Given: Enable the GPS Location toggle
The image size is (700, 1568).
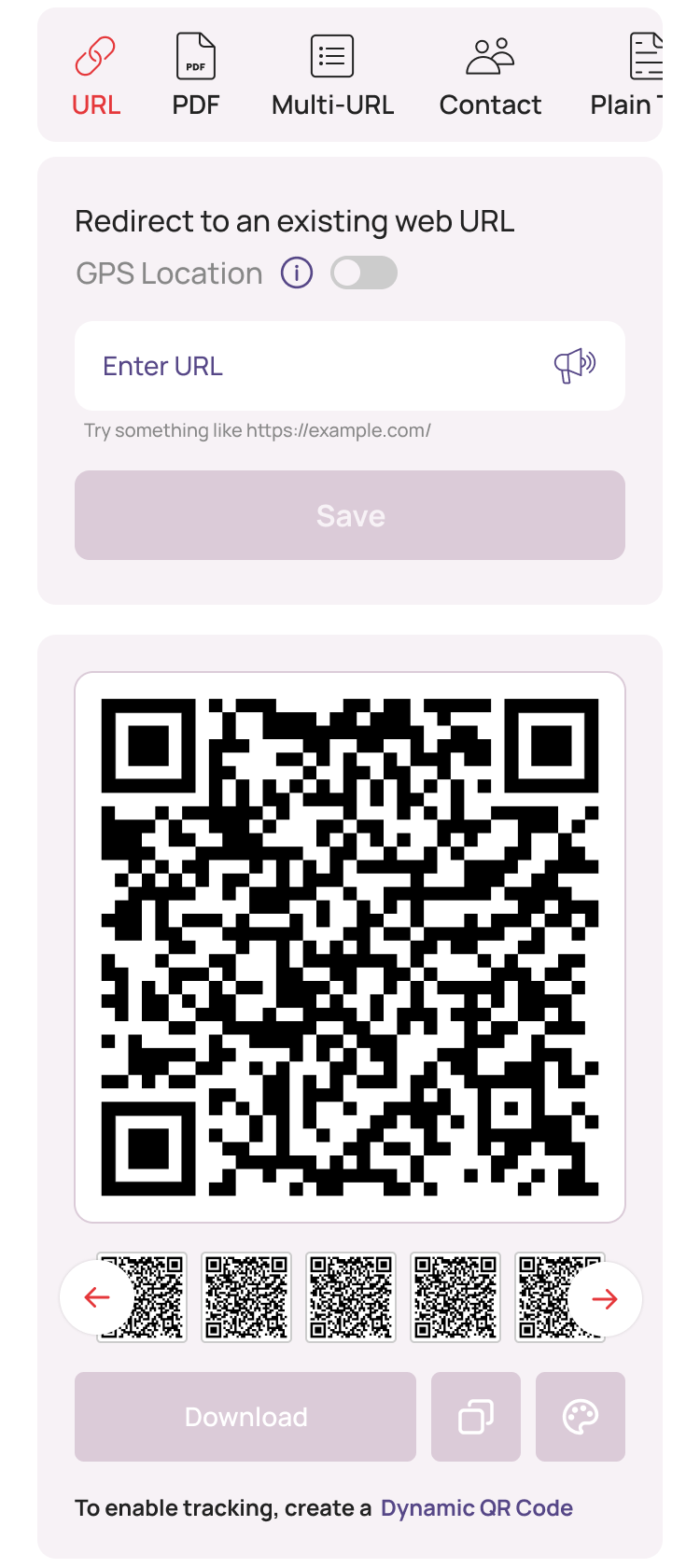Looking at the screenshot, I should [x=364, y=273].
